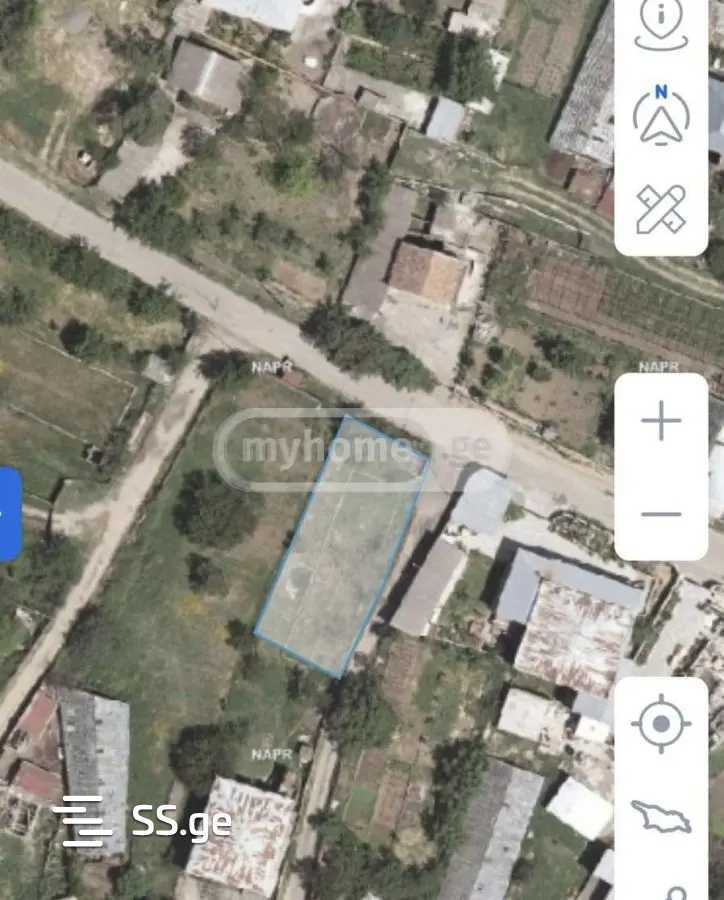Image resolution: width=724 pixels, height=900 pixels.
Task: Show the full Georgia map extent
Action: pyautogui.click(x=661, y=817)
